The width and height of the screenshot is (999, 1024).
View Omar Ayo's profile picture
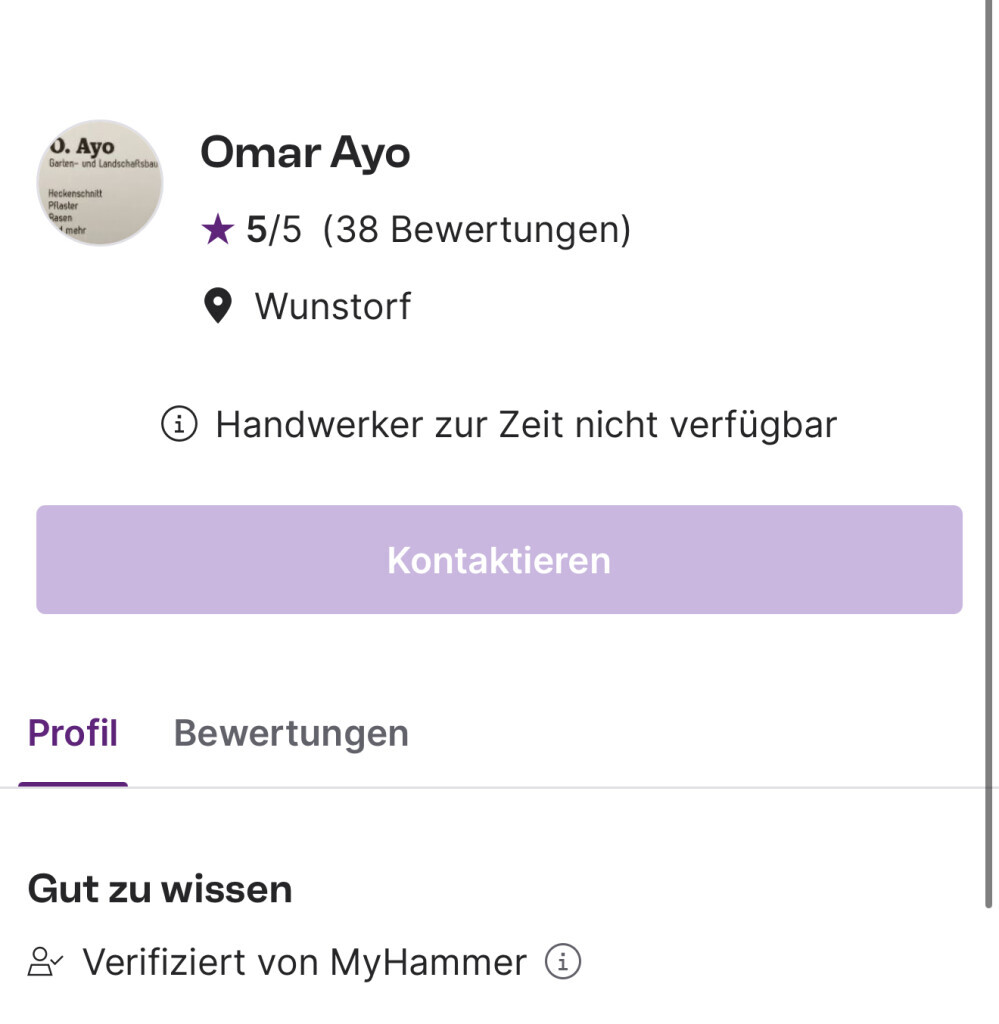coord(99,183)
